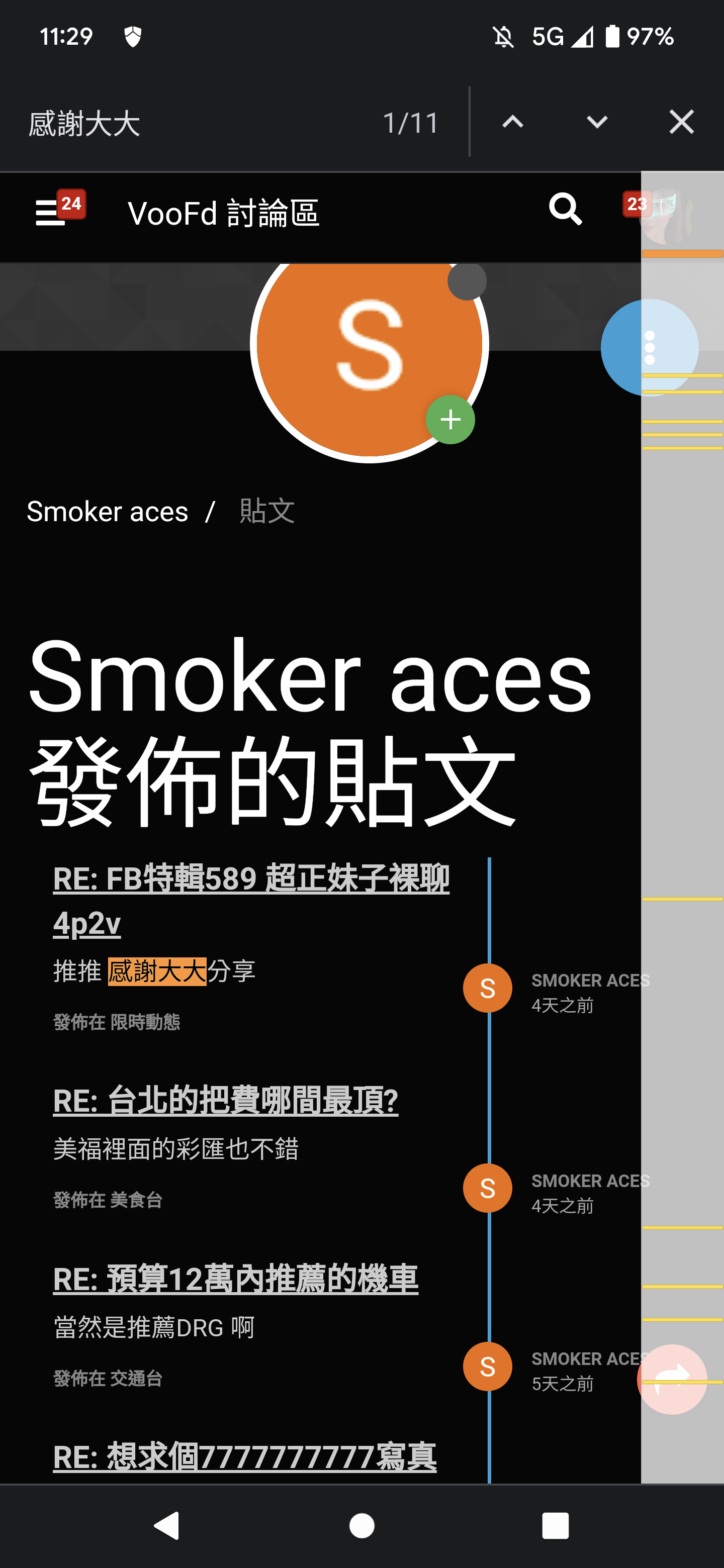Jump to the next find-in-page match
724x1568 pixels.
coord(597,122)
